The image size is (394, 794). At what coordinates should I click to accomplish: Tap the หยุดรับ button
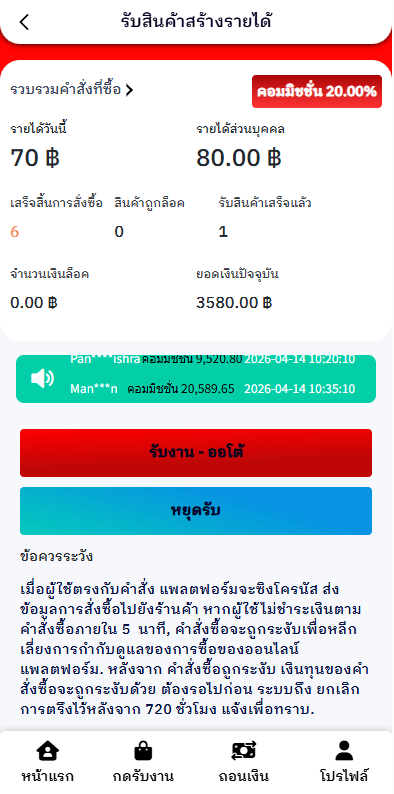196,511
